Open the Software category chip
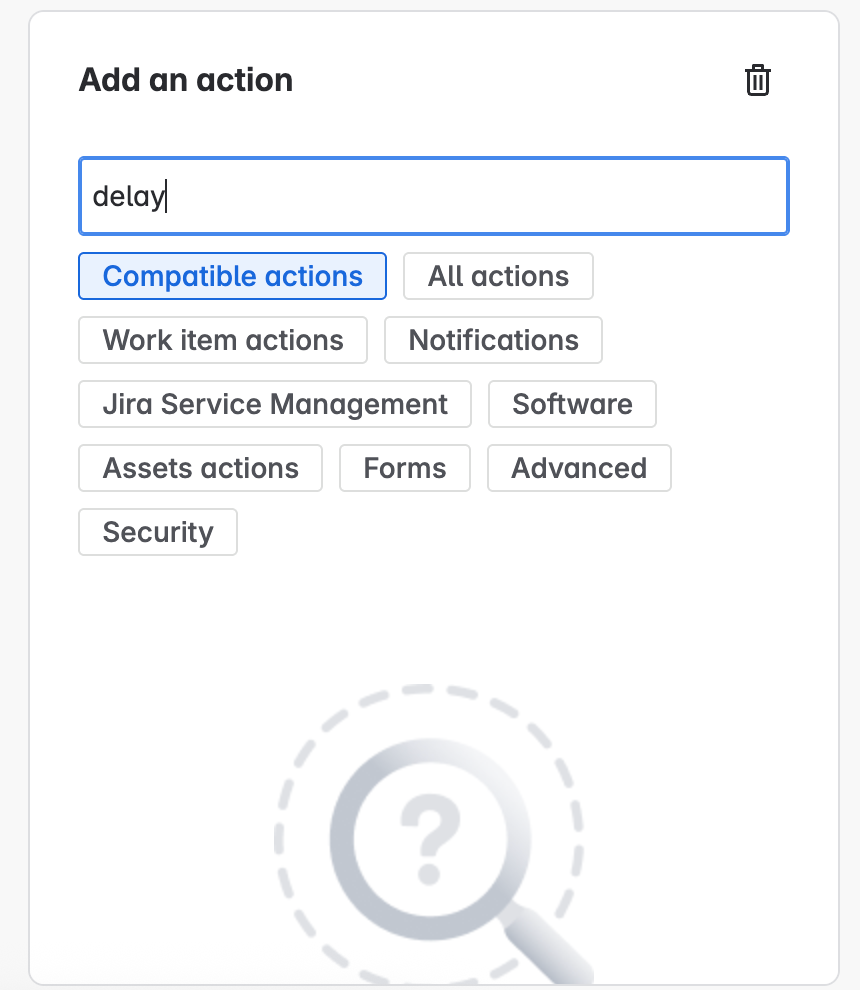Image resolution: width=860 pixels, height=990 pixels. pos(572,404)
